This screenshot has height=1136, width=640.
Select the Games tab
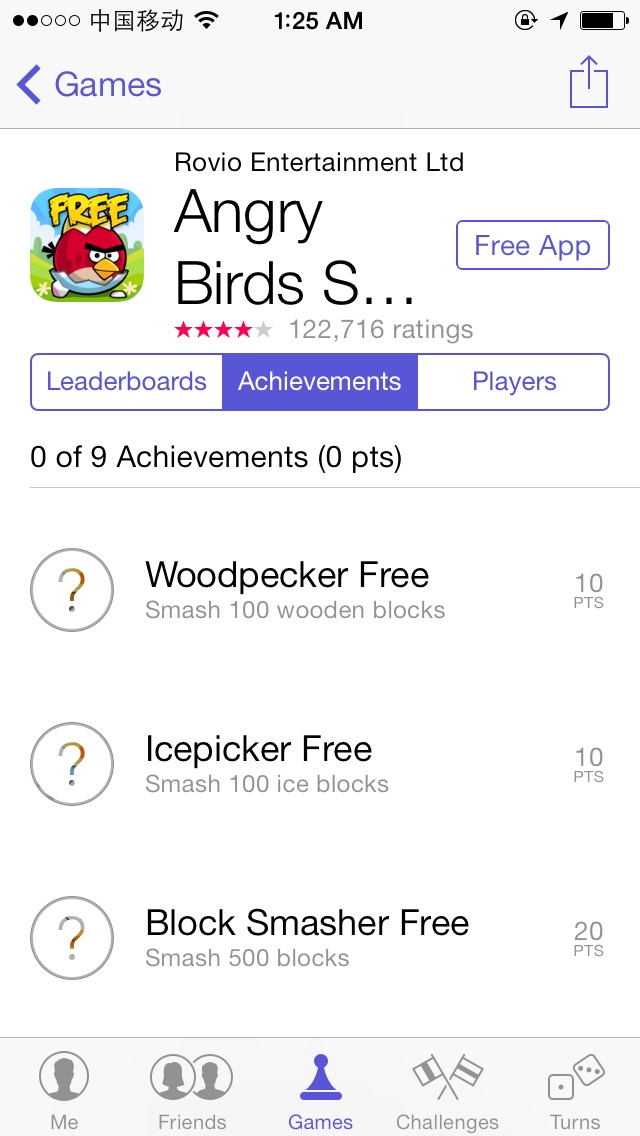[x=320, y=1090]
